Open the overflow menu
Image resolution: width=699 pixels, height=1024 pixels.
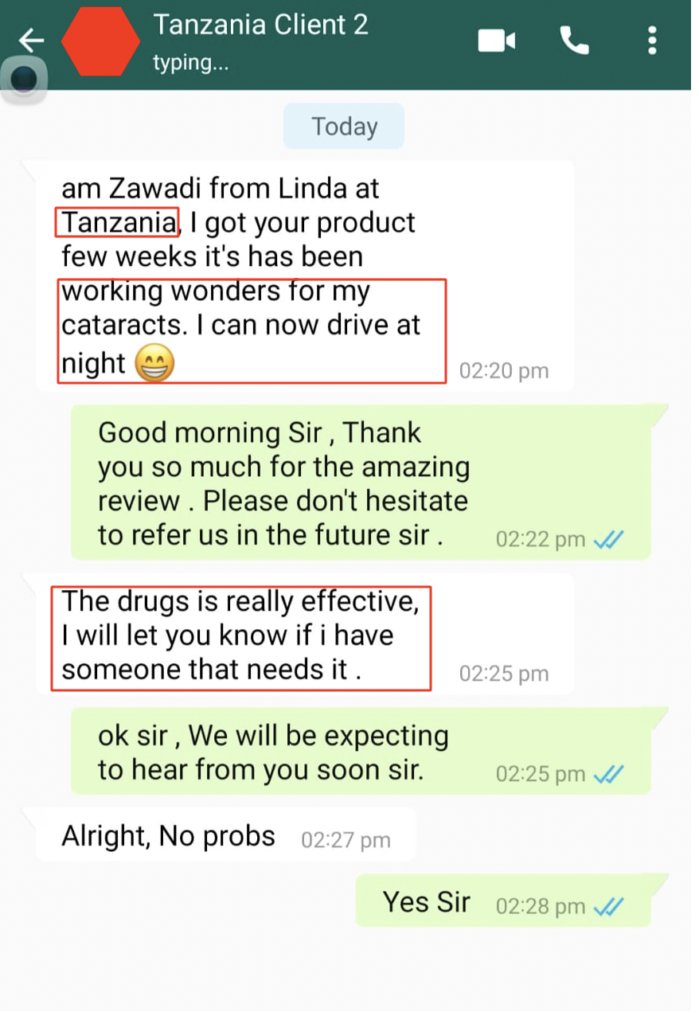tap(651, 40)
